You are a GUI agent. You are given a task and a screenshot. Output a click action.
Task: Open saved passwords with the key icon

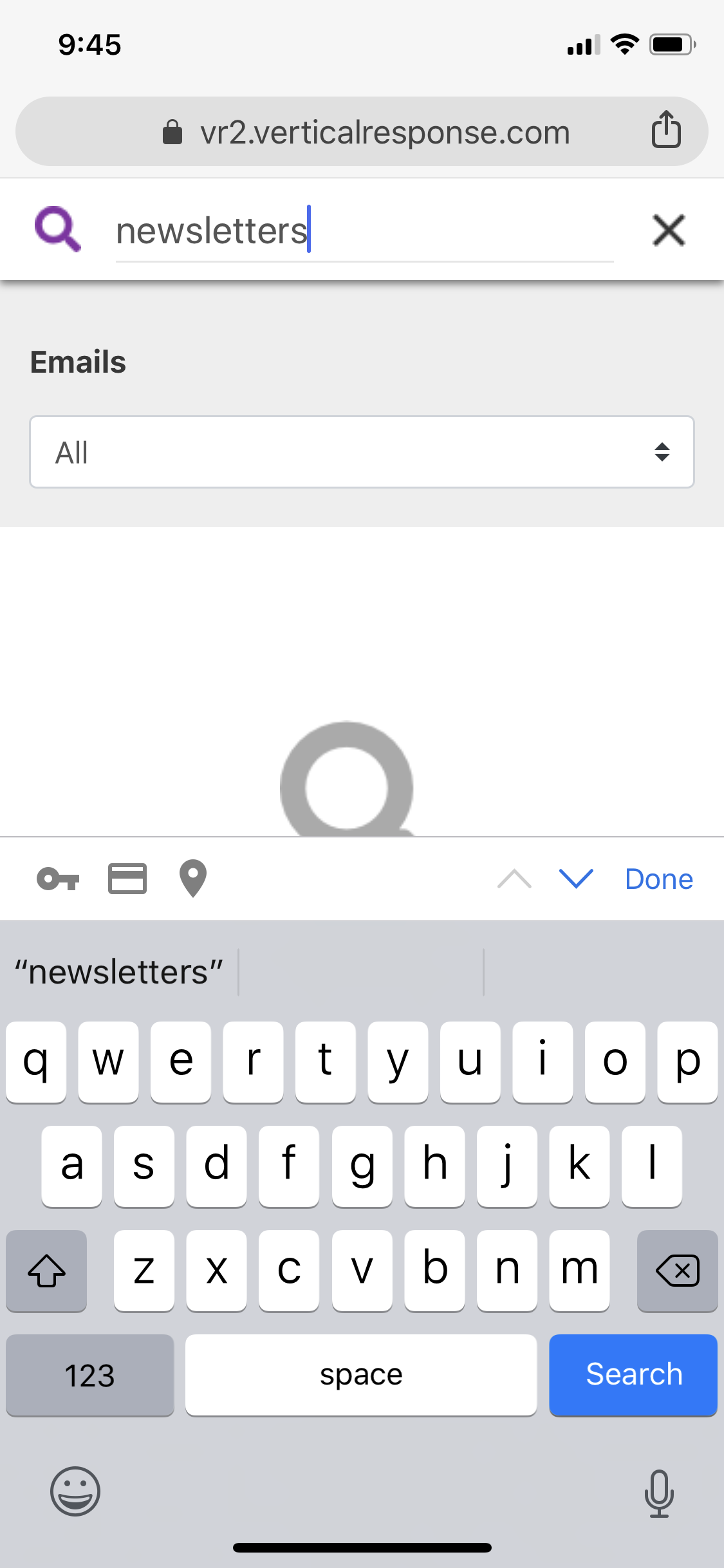[58, 879]
